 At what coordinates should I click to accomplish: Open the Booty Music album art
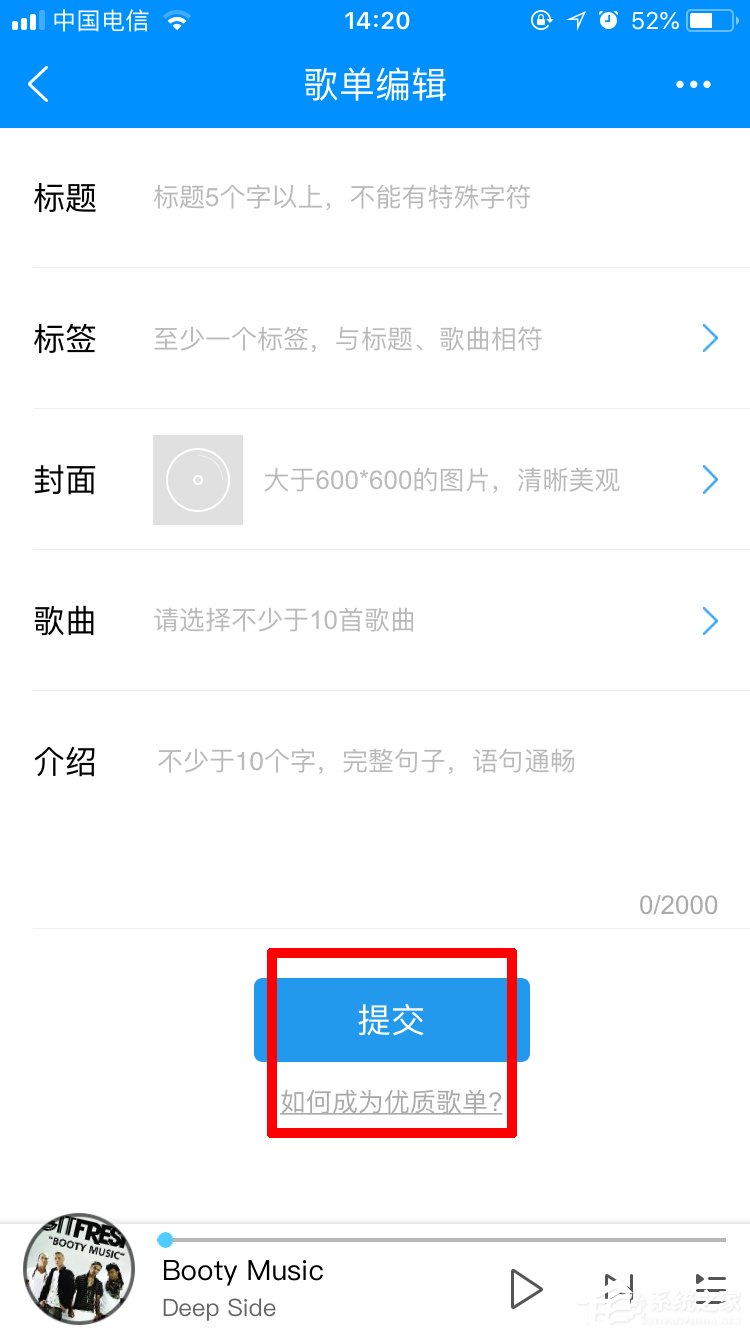click(79, 1270)
